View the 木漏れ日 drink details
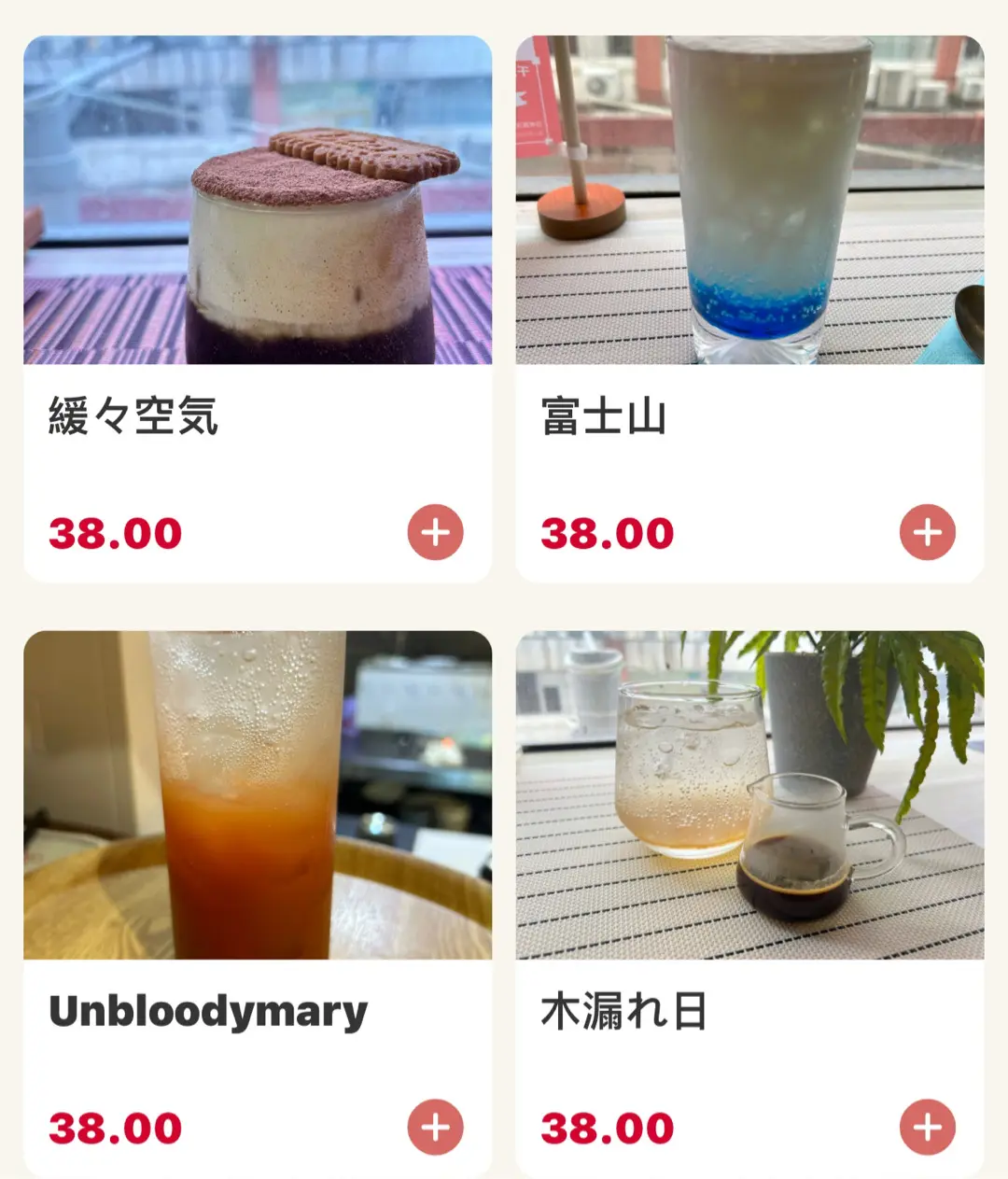The height and width of the screenshot is (1179, 1008). (749, 795)
